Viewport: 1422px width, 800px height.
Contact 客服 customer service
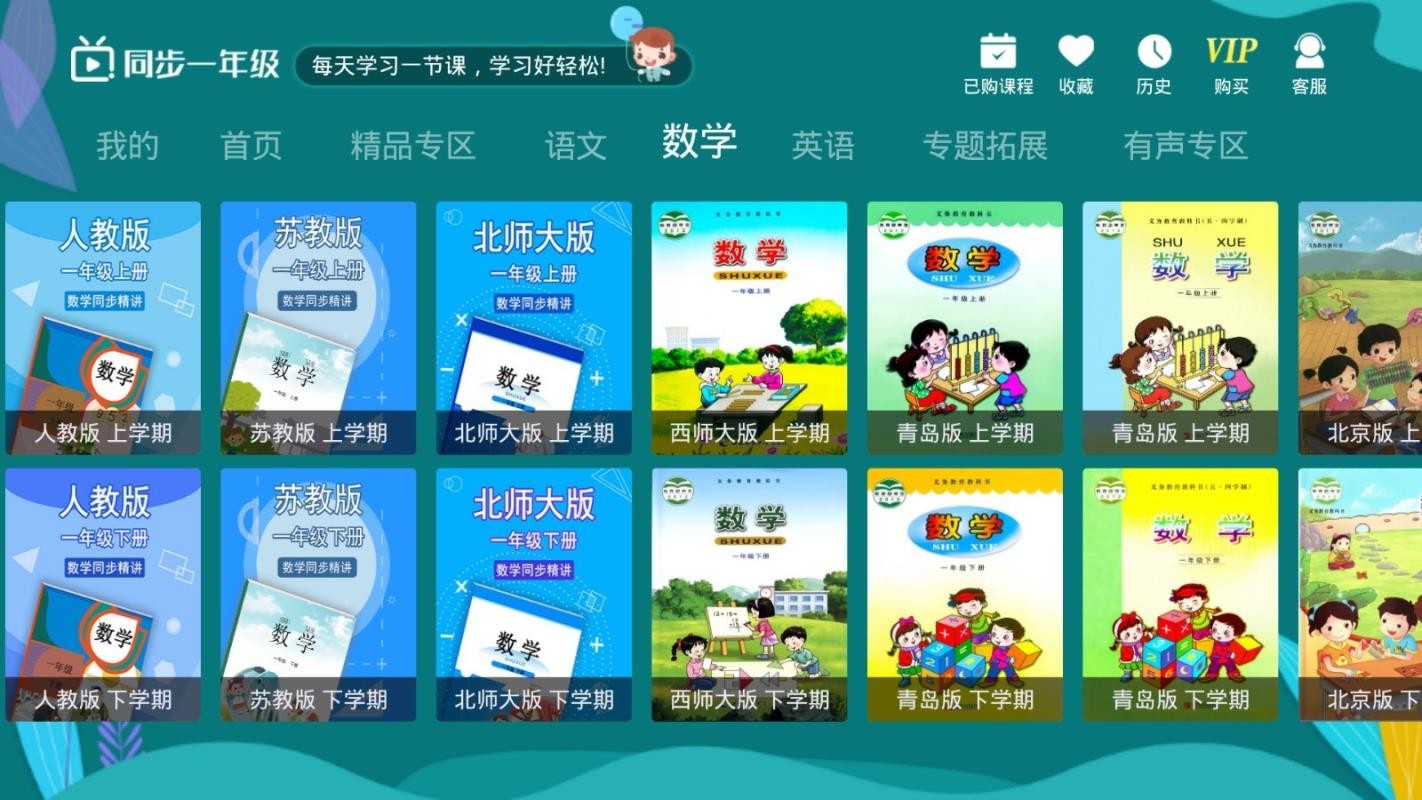click(1309, 62)
